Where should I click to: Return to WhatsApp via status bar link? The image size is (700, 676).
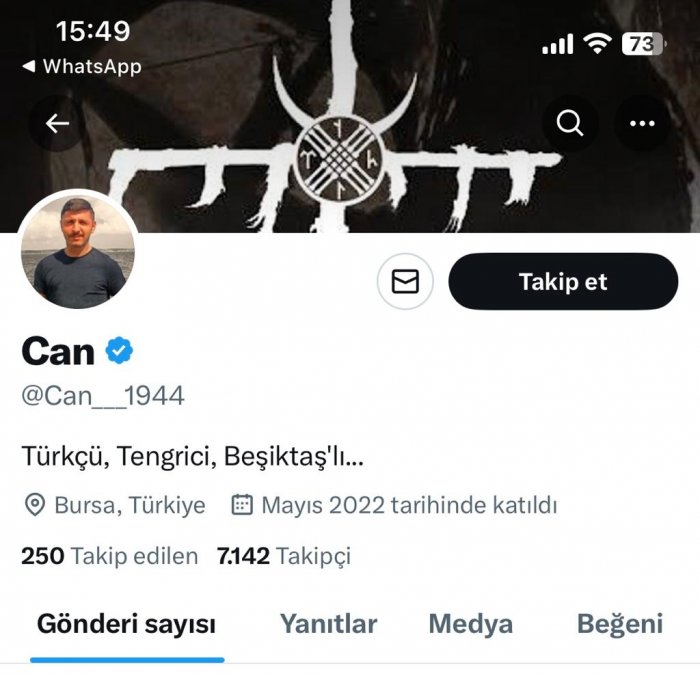point(82,67)
